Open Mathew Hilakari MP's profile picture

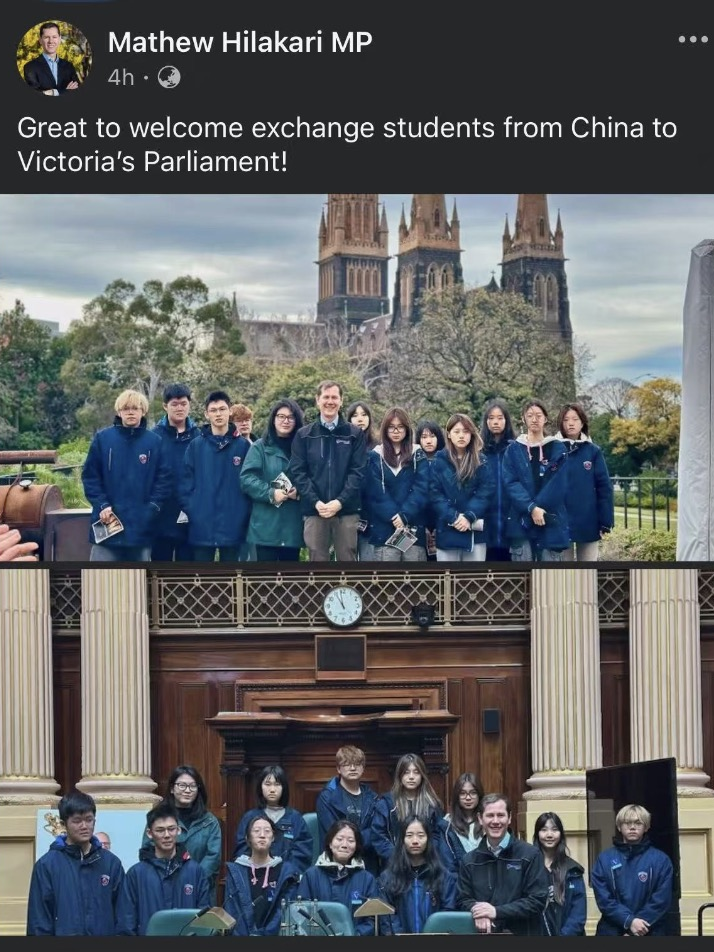53,58
